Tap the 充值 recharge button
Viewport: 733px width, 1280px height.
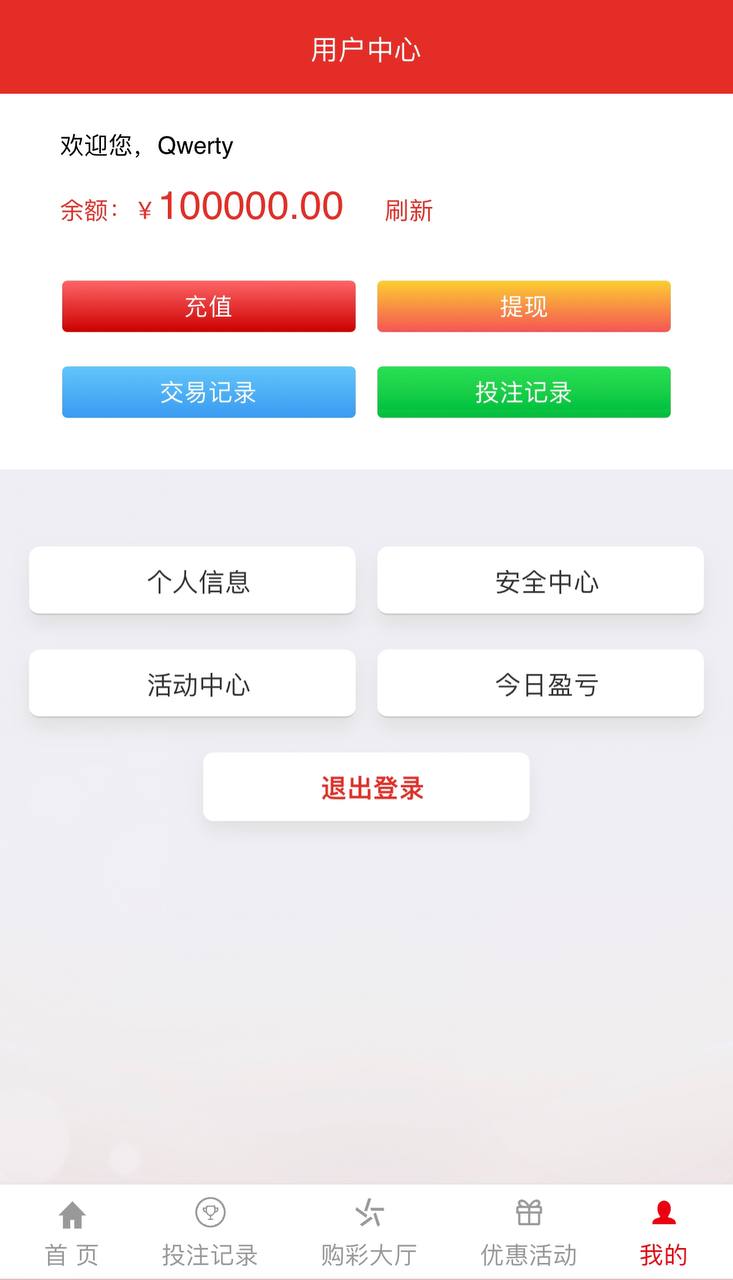click(208, 306)
